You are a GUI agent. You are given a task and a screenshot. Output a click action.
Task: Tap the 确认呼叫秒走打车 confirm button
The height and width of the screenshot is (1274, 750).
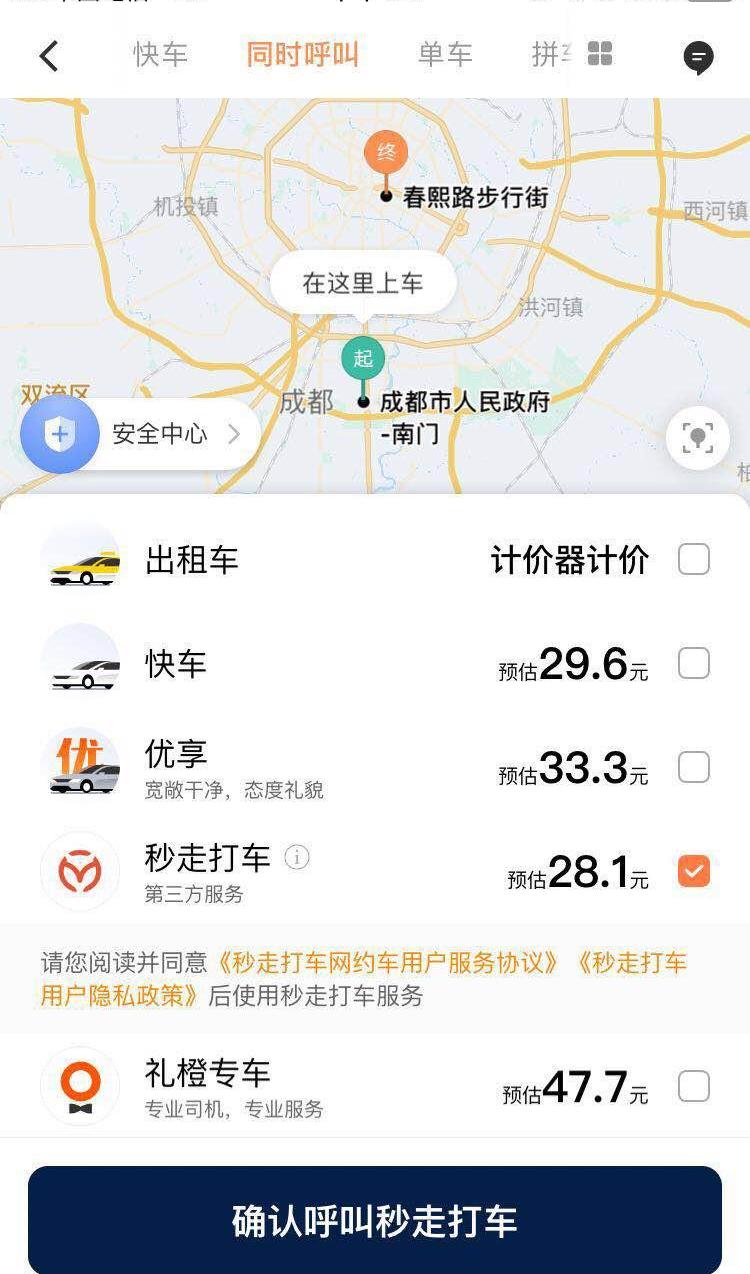375,1220
